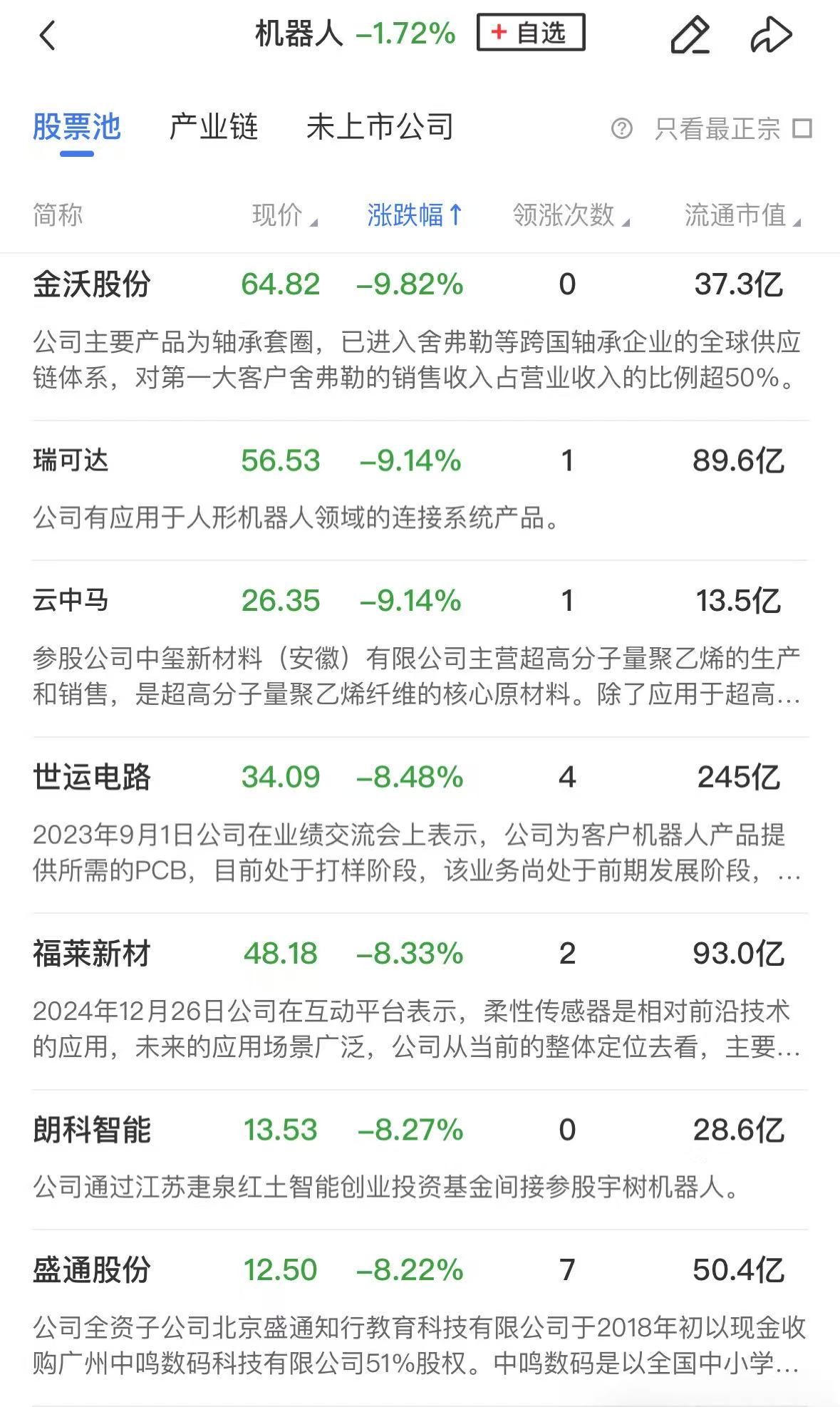Toggle sorting by 涨跌幅
Viewport: 840px width, 1407px height.
point(415,215)
